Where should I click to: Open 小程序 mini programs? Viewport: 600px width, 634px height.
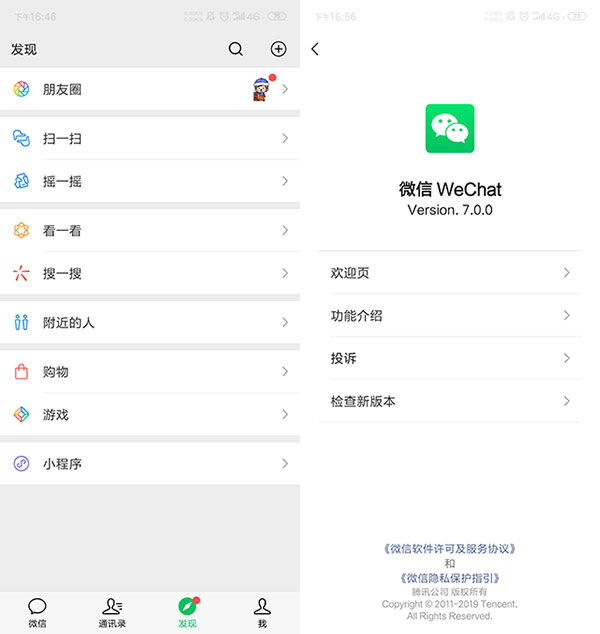click(150, 463)
